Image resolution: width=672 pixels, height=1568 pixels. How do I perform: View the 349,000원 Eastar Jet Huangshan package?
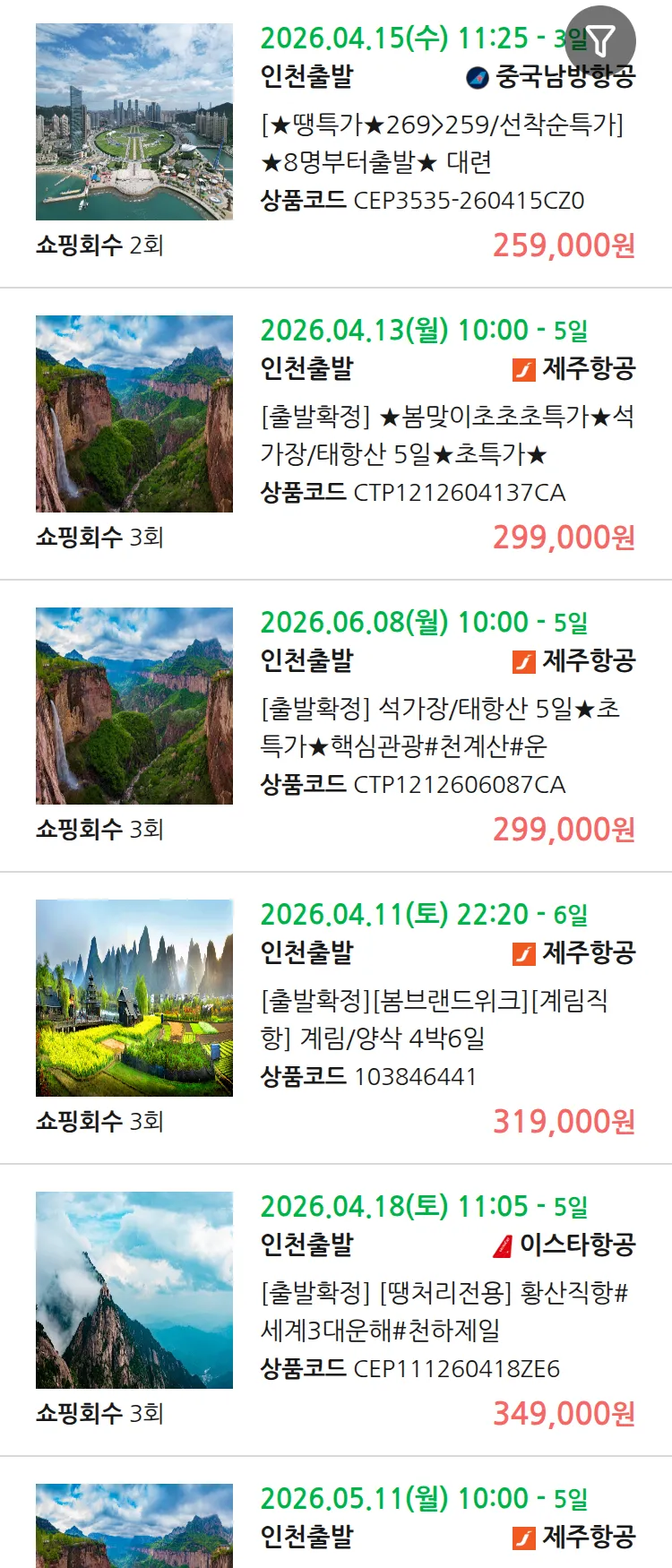443,1311
